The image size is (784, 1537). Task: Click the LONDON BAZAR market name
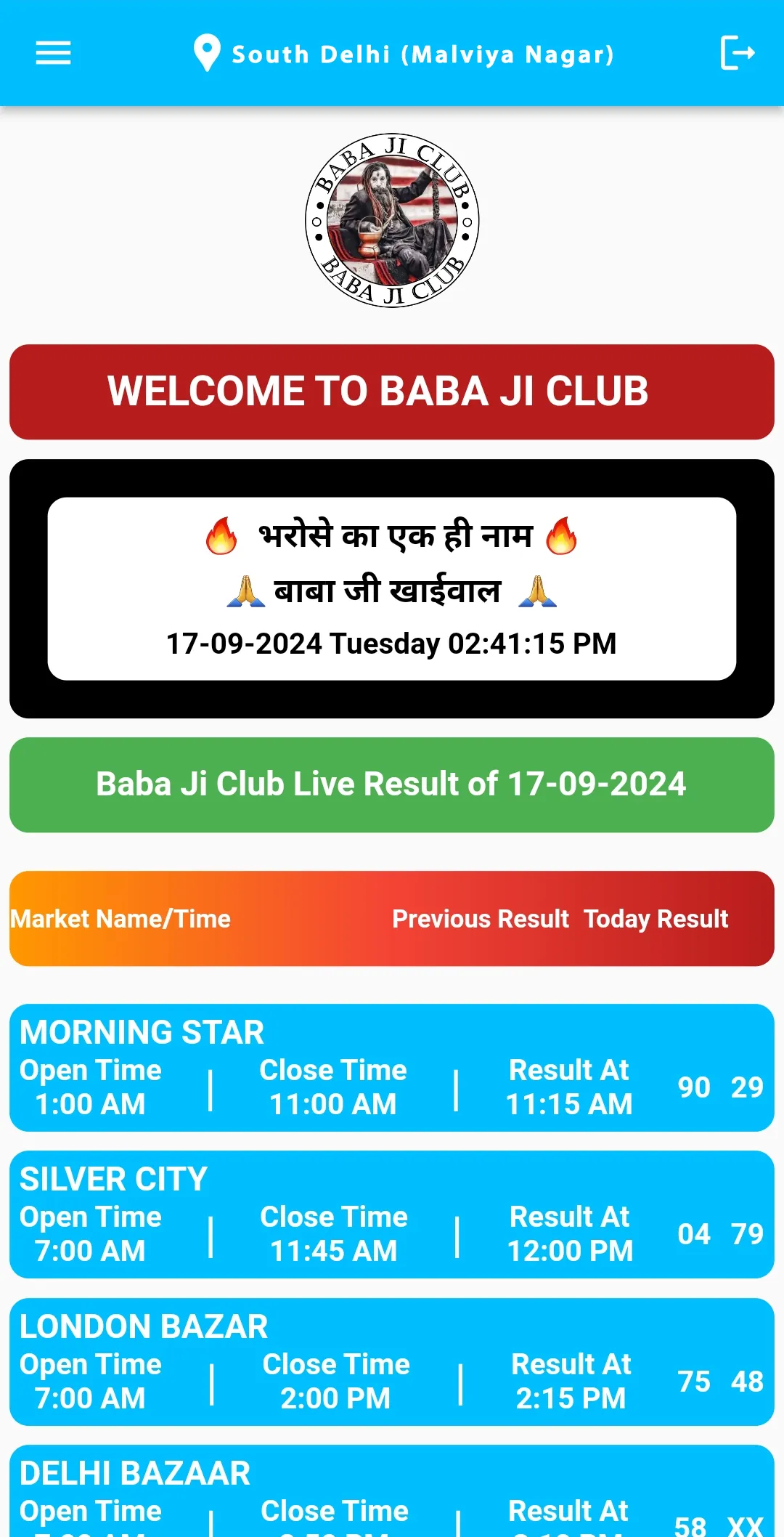click(x=142, y=1326)
